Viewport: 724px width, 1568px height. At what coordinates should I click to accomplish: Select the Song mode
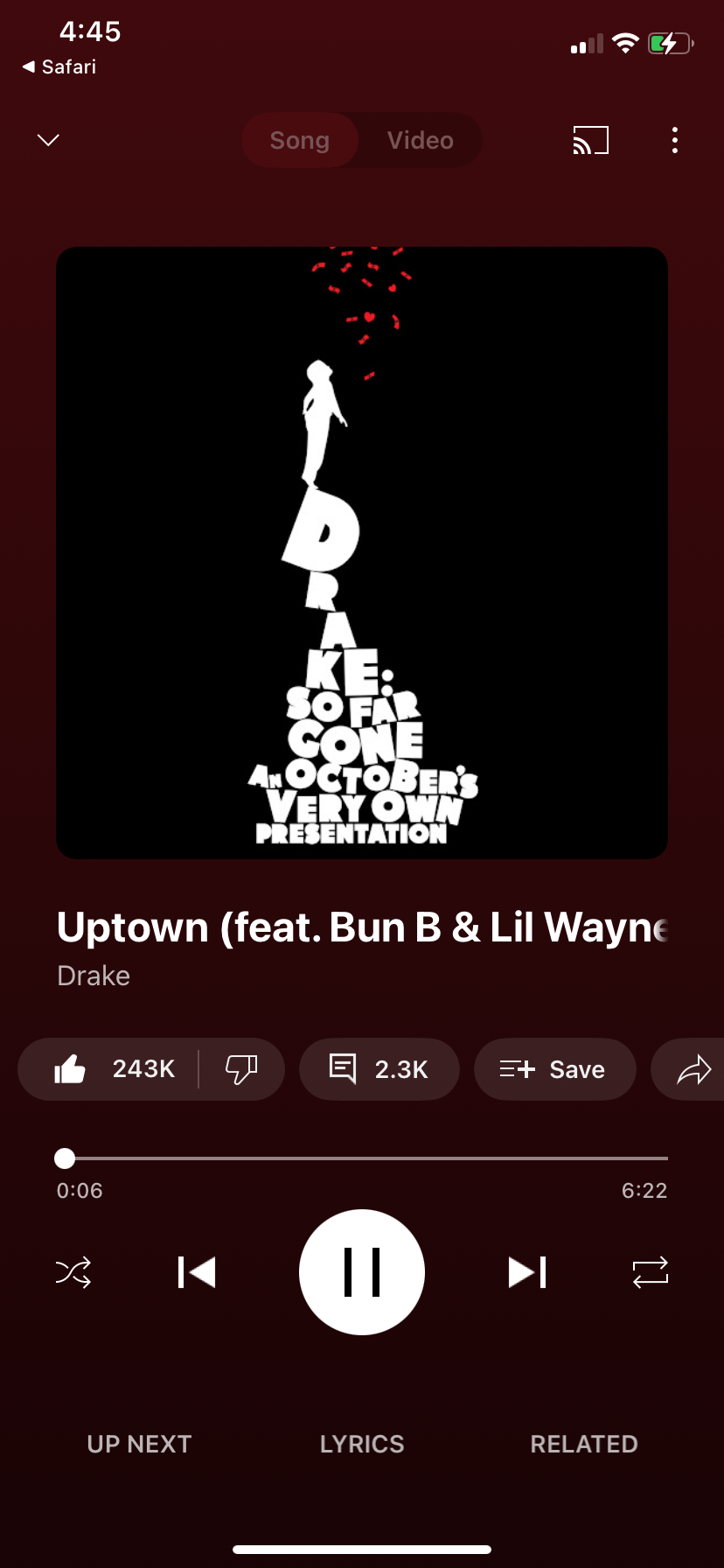click(x=300, y=140)
